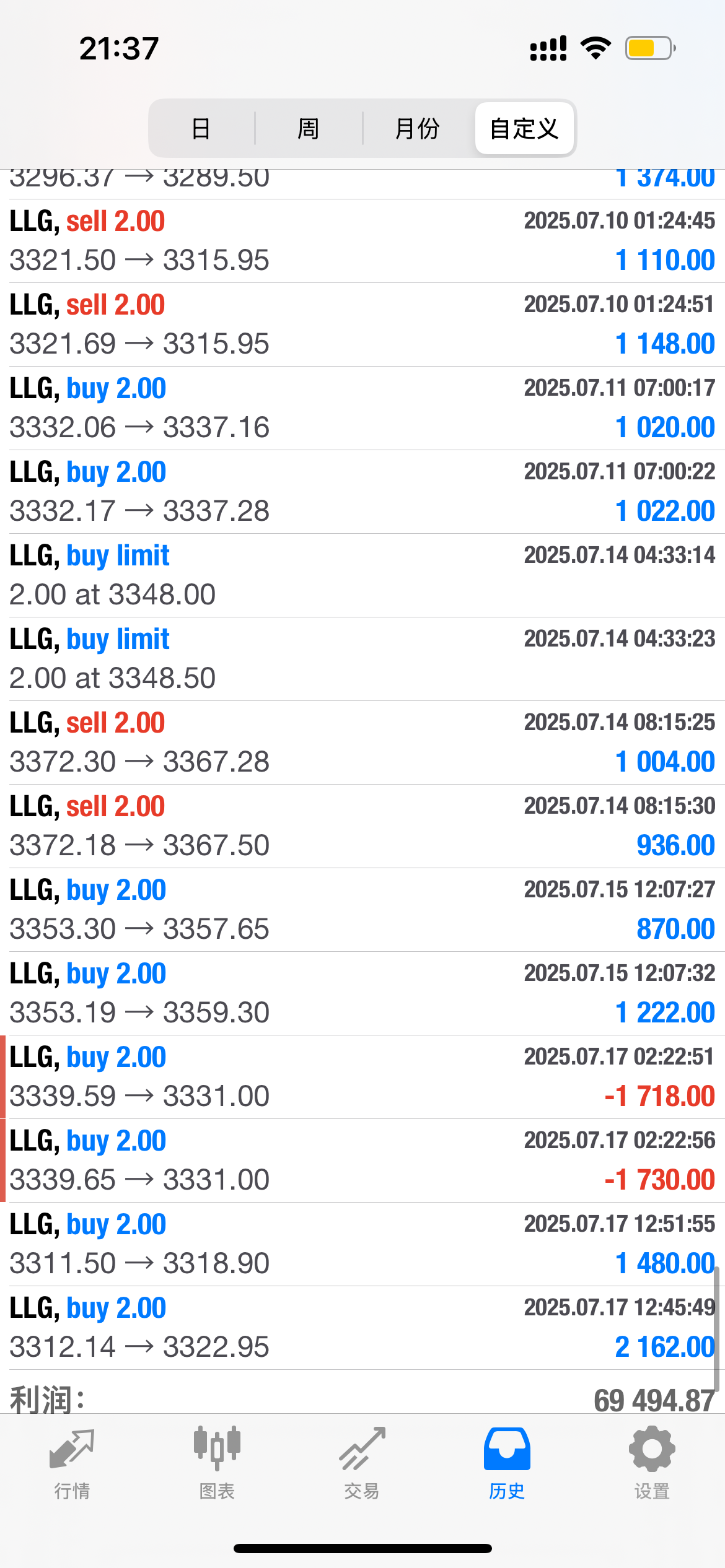725x1568 pixels.
Task: View the buy trade with profit 870.00
Action: pos(362,910)
